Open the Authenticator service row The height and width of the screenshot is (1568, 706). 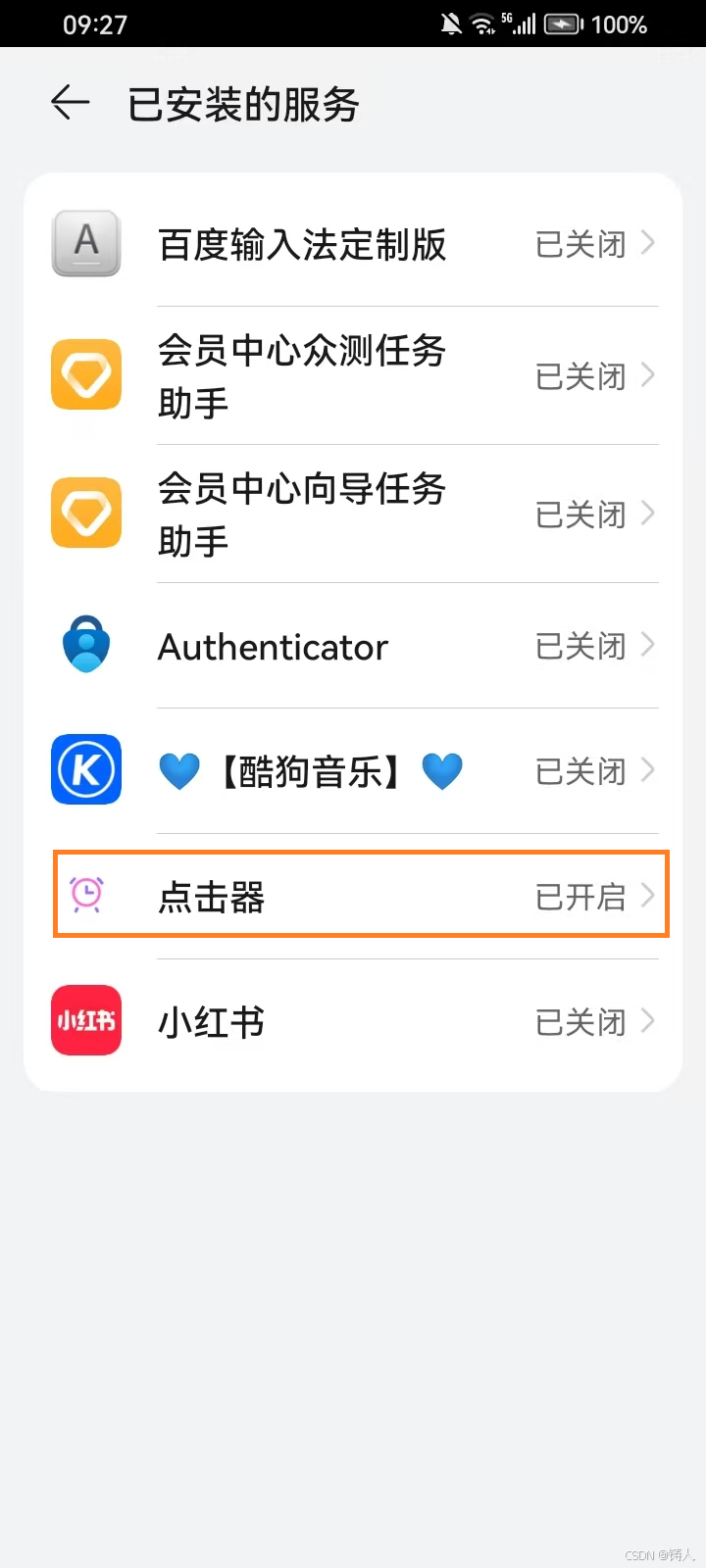pyautogui.click(x=353, y=646)
